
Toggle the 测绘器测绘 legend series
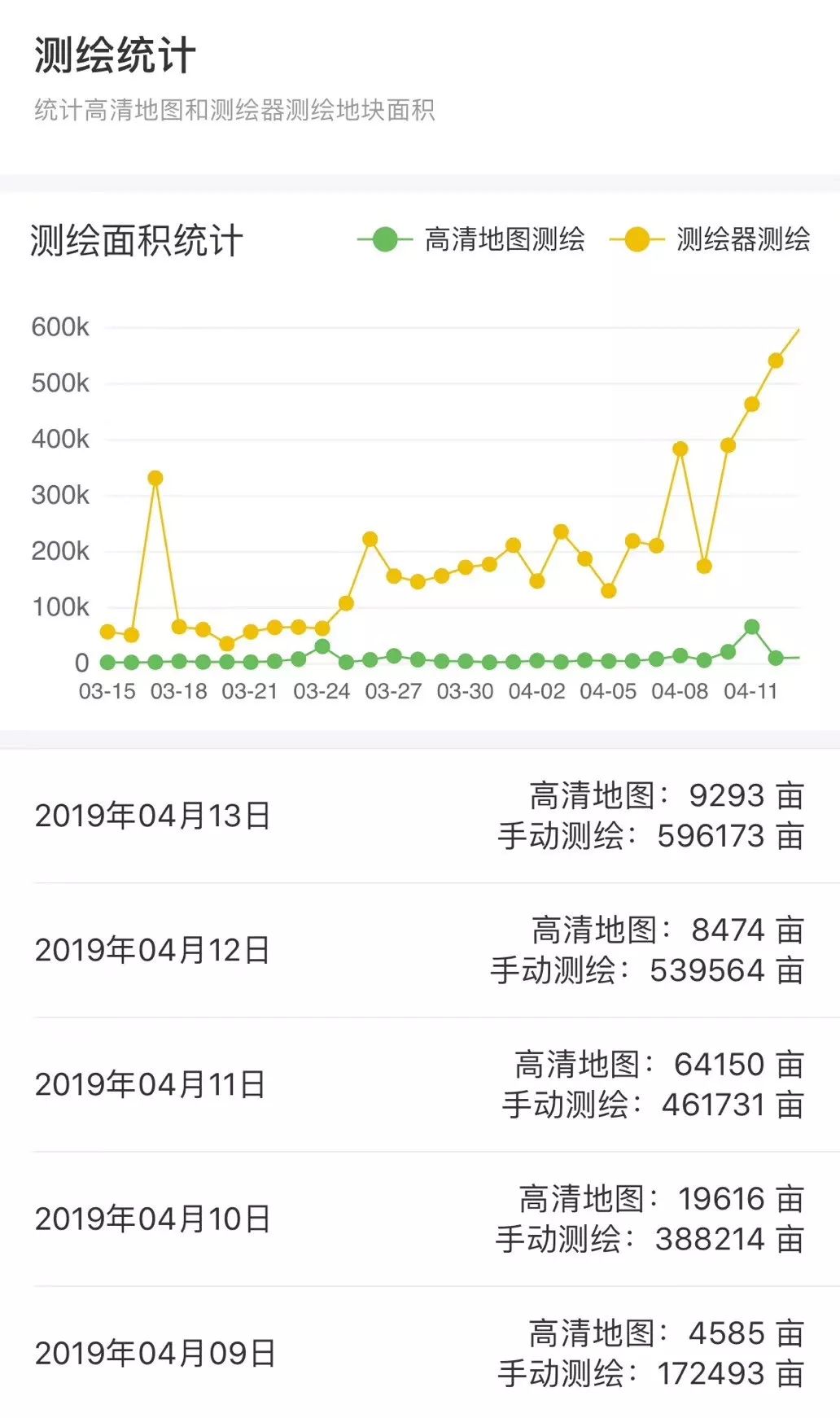710,239
